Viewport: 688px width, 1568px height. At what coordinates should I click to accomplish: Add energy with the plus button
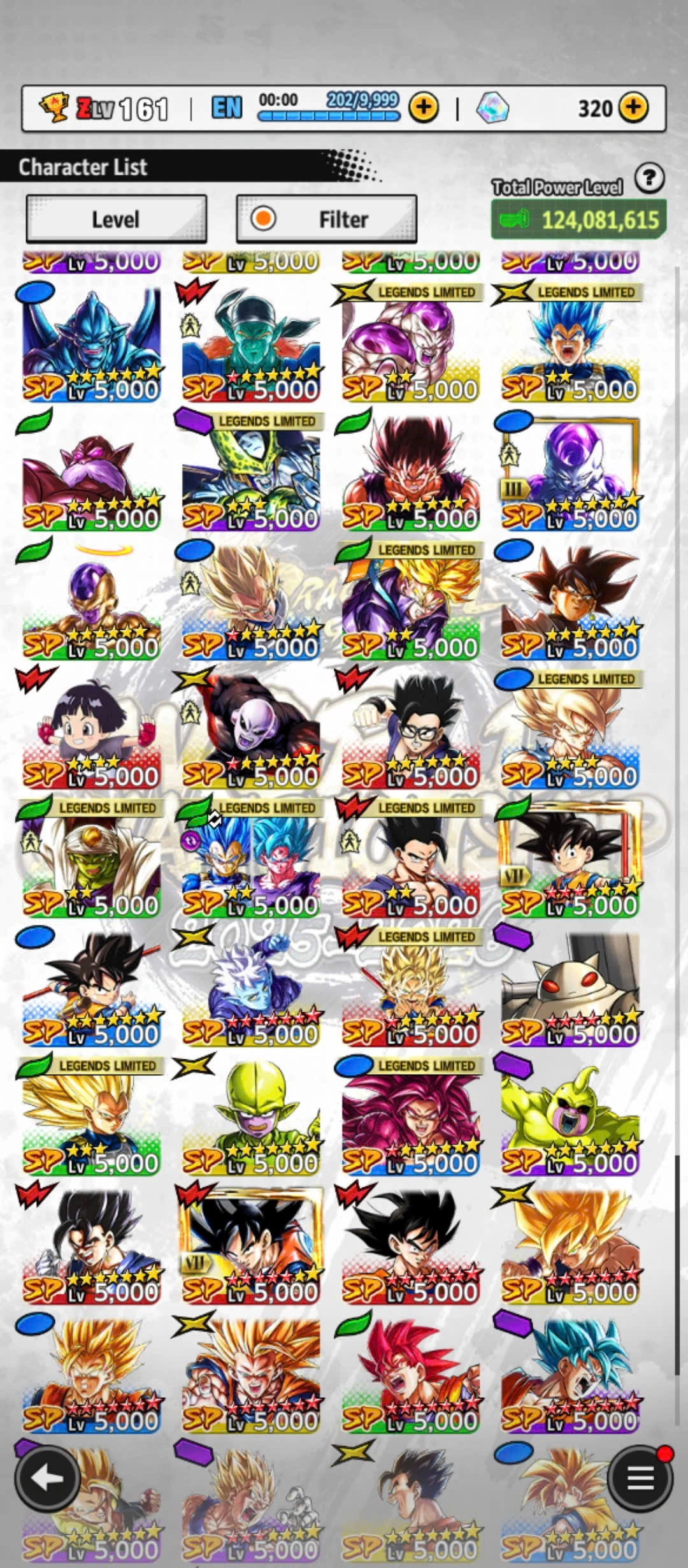(424, 108)
